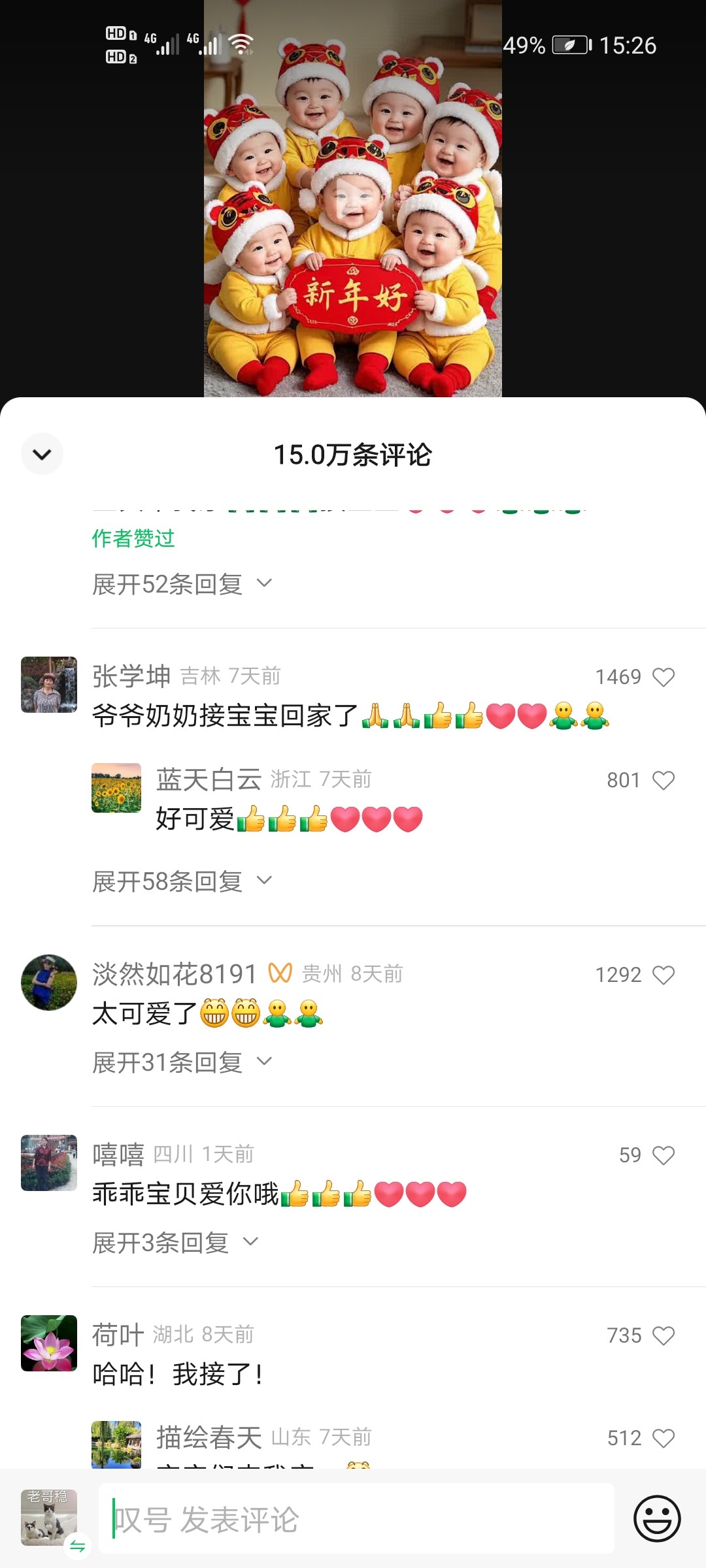Like 张学坤's comment

(663, 677)
